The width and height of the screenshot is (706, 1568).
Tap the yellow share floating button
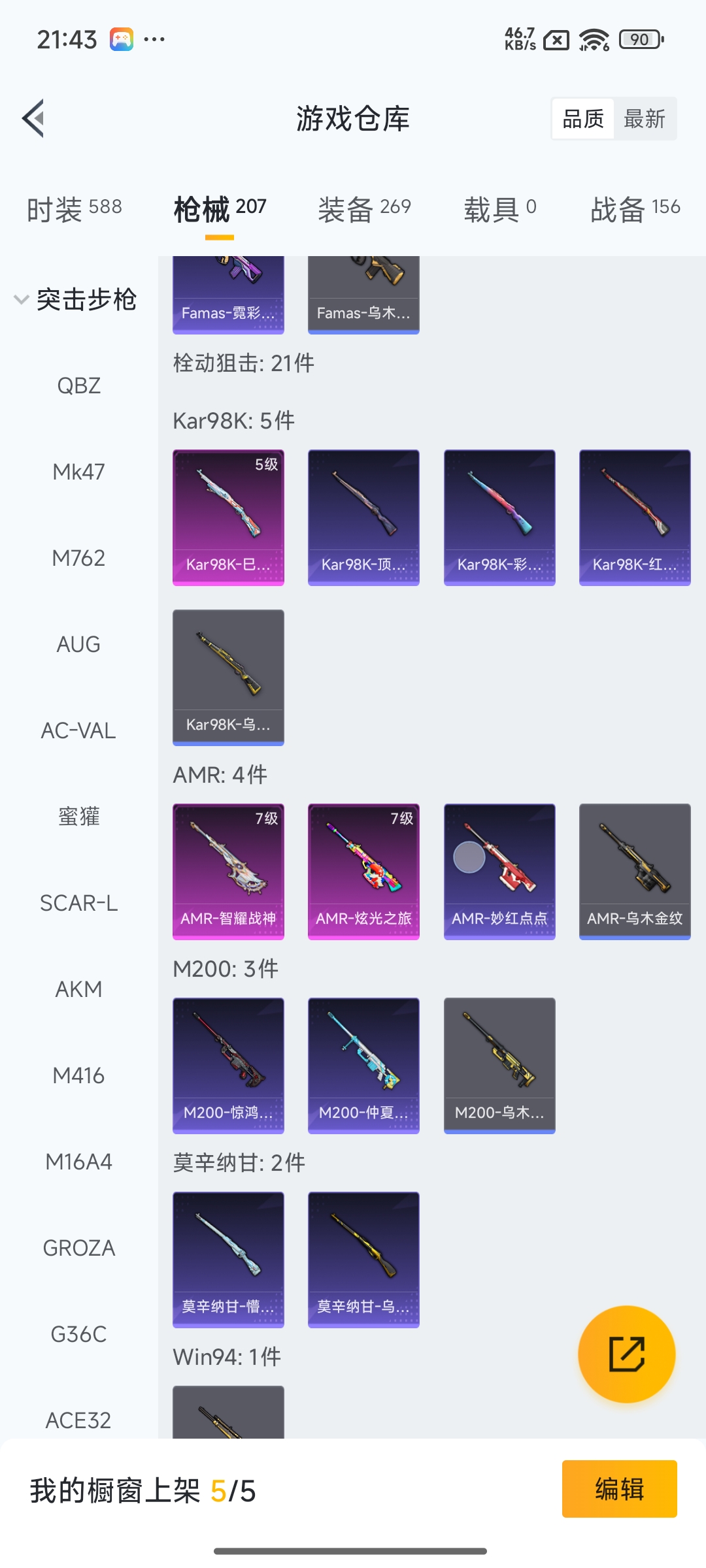pos(626,1354)
